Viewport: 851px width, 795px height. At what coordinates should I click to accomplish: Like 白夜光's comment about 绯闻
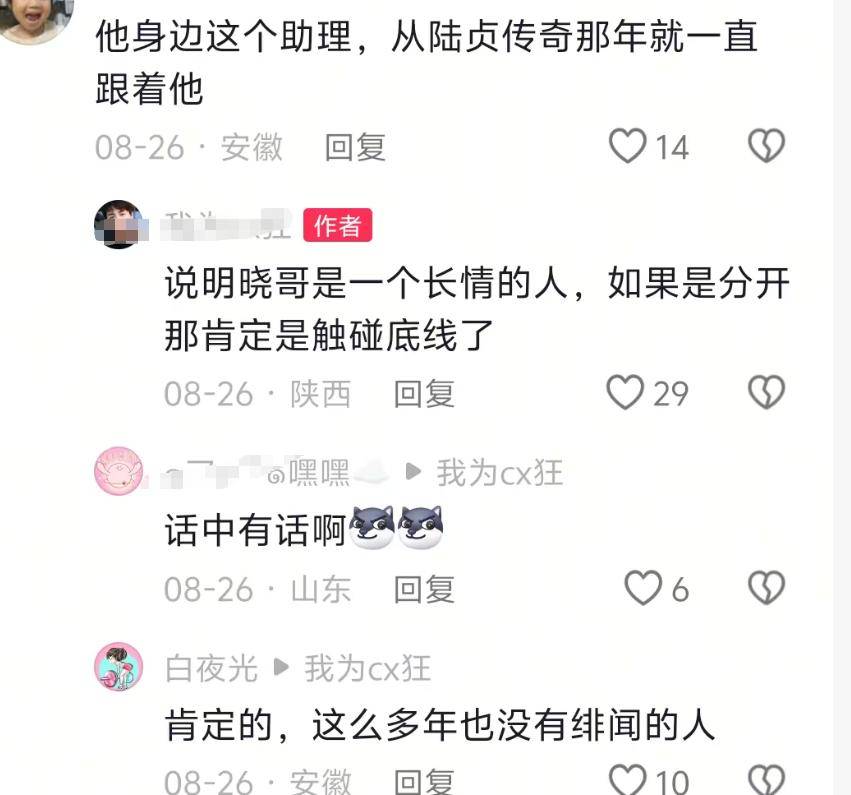pyautogui.click(x=628, y=780)
